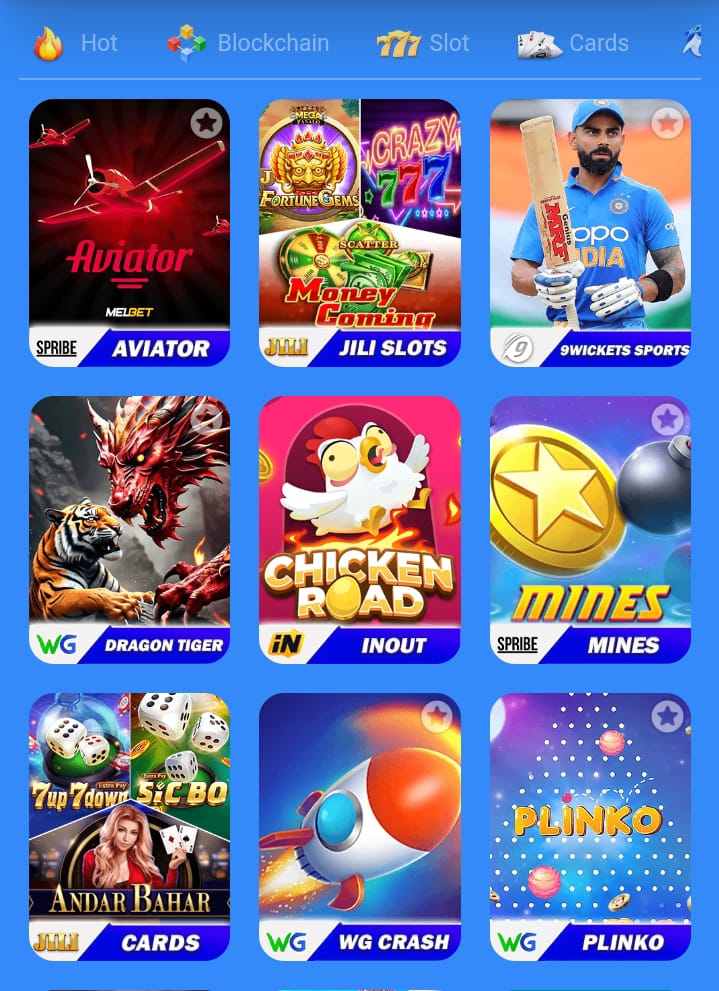The height and width of the screenshot is (991, 719).
Task: Open the Dragon Tiger game
Action: click(x=129, y=529)
